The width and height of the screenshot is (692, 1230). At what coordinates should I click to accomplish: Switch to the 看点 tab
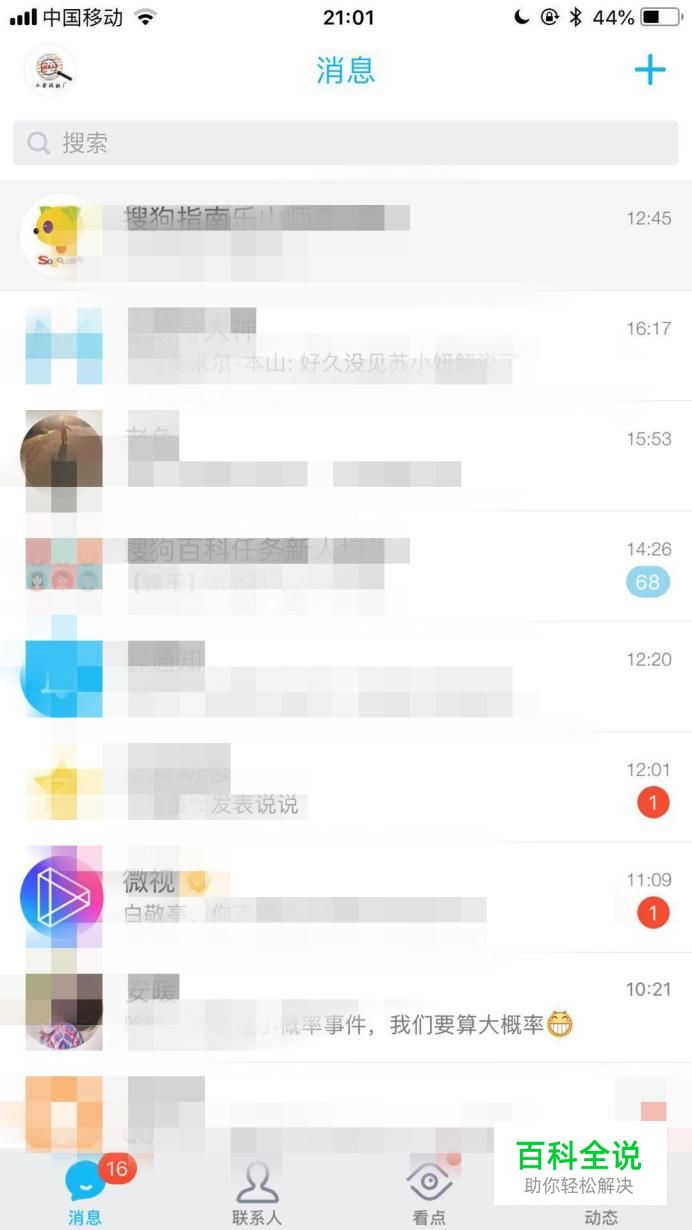coord(429,1195)
